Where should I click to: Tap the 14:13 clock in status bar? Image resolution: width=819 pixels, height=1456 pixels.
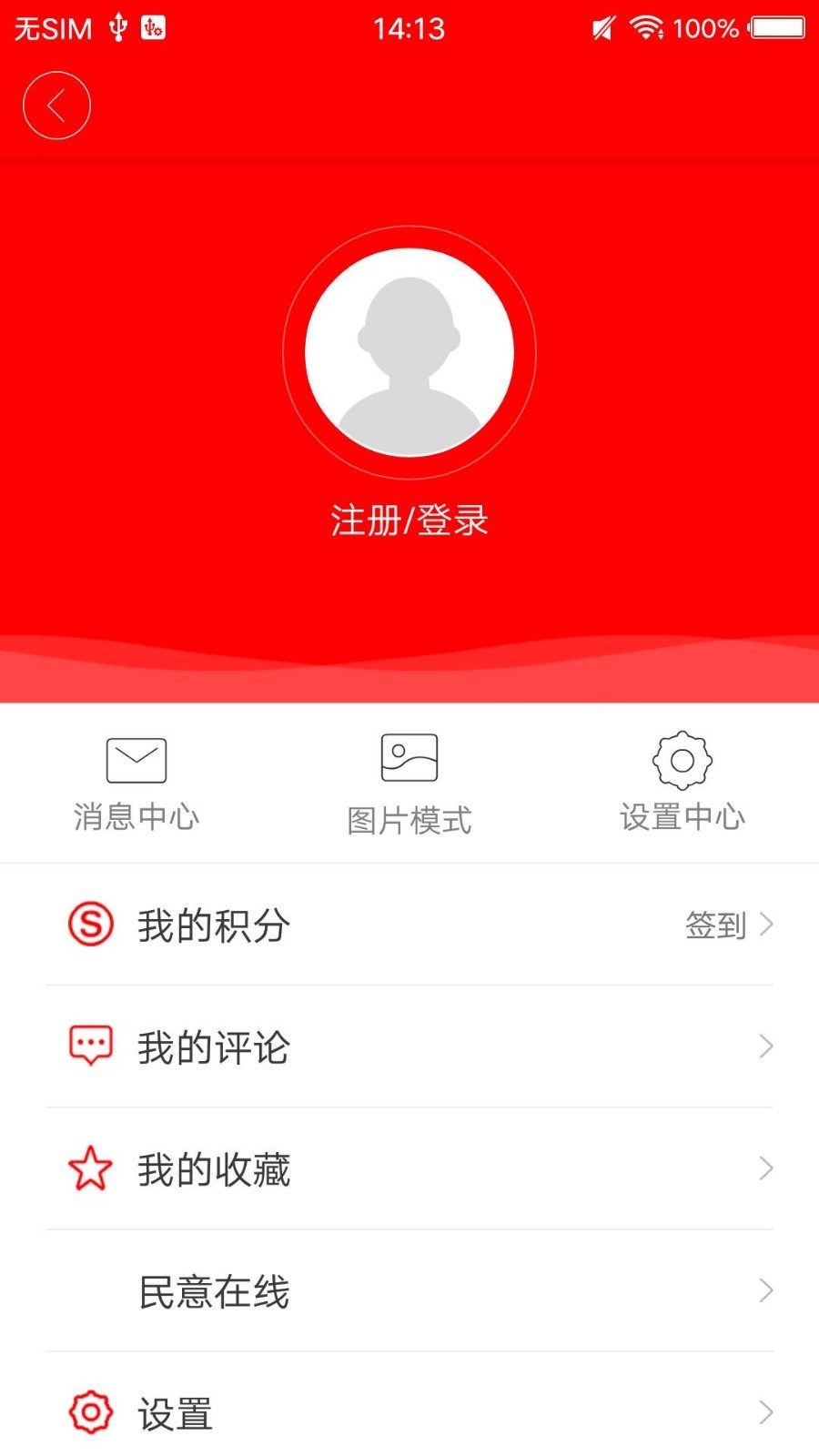coord(409,27)
